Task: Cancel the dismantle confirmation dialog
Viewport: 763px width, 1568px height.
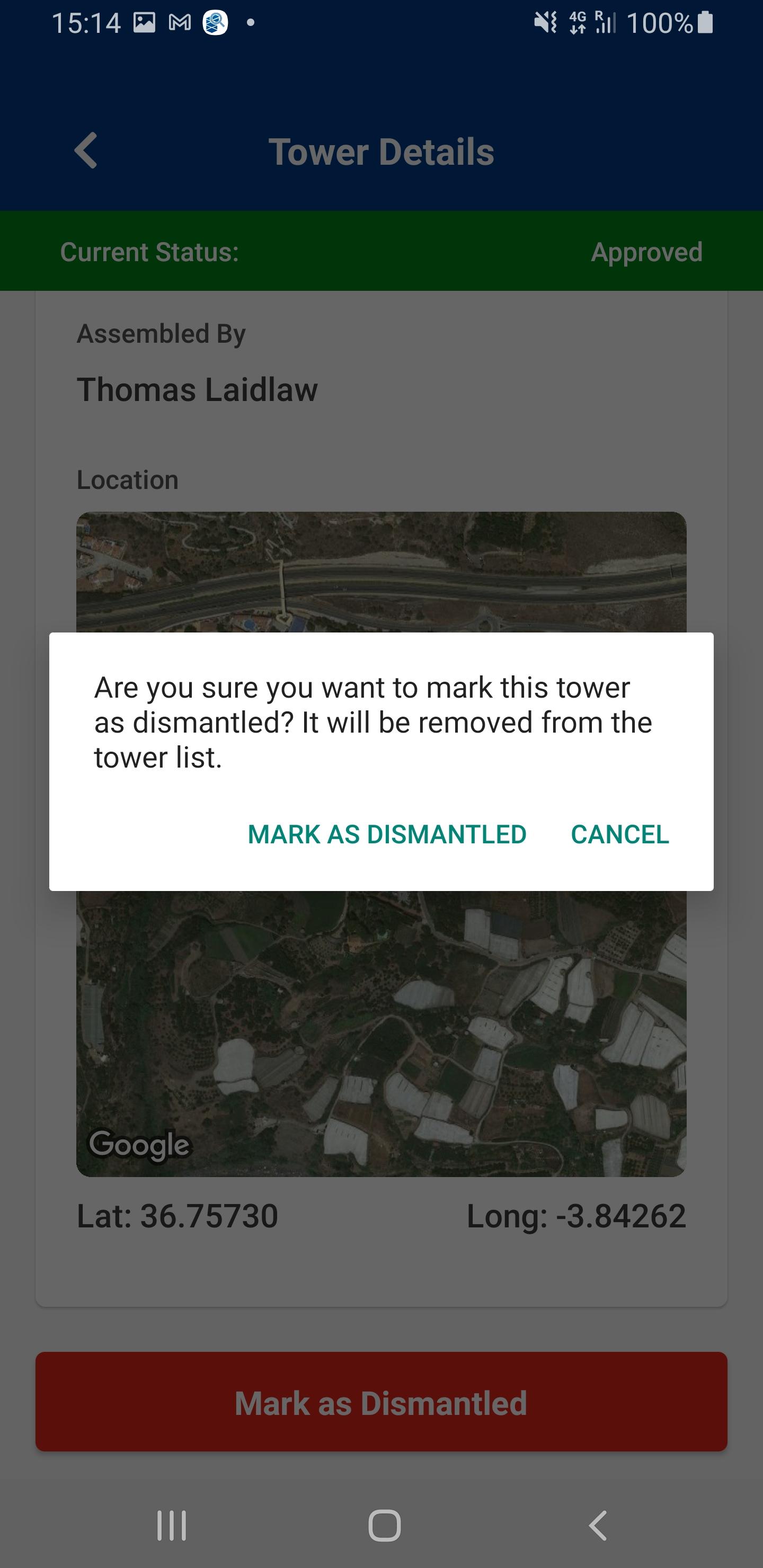Action: (620, 834)
